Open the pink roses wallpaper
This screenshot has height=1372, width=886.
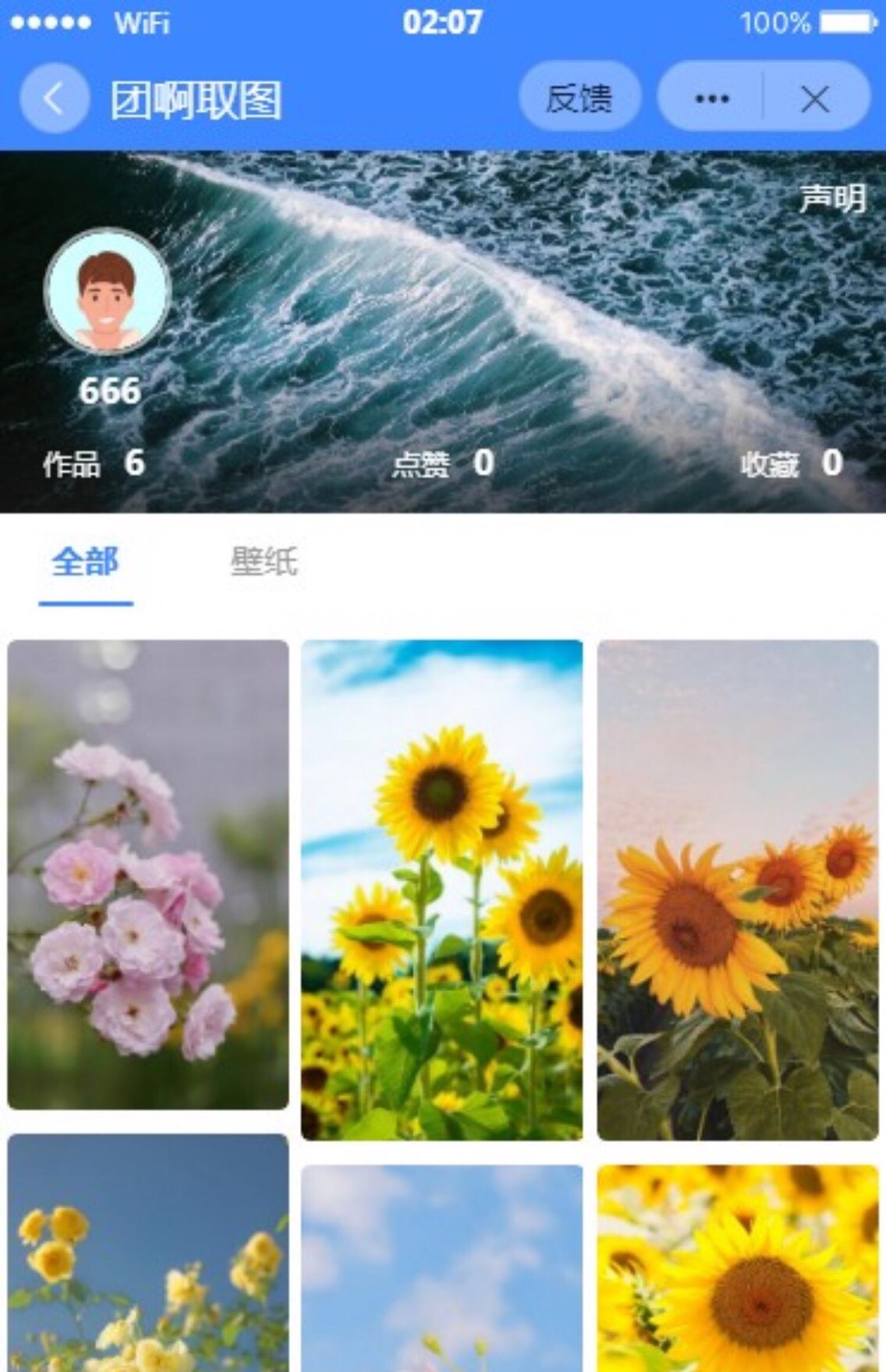[x=148, y=874]
